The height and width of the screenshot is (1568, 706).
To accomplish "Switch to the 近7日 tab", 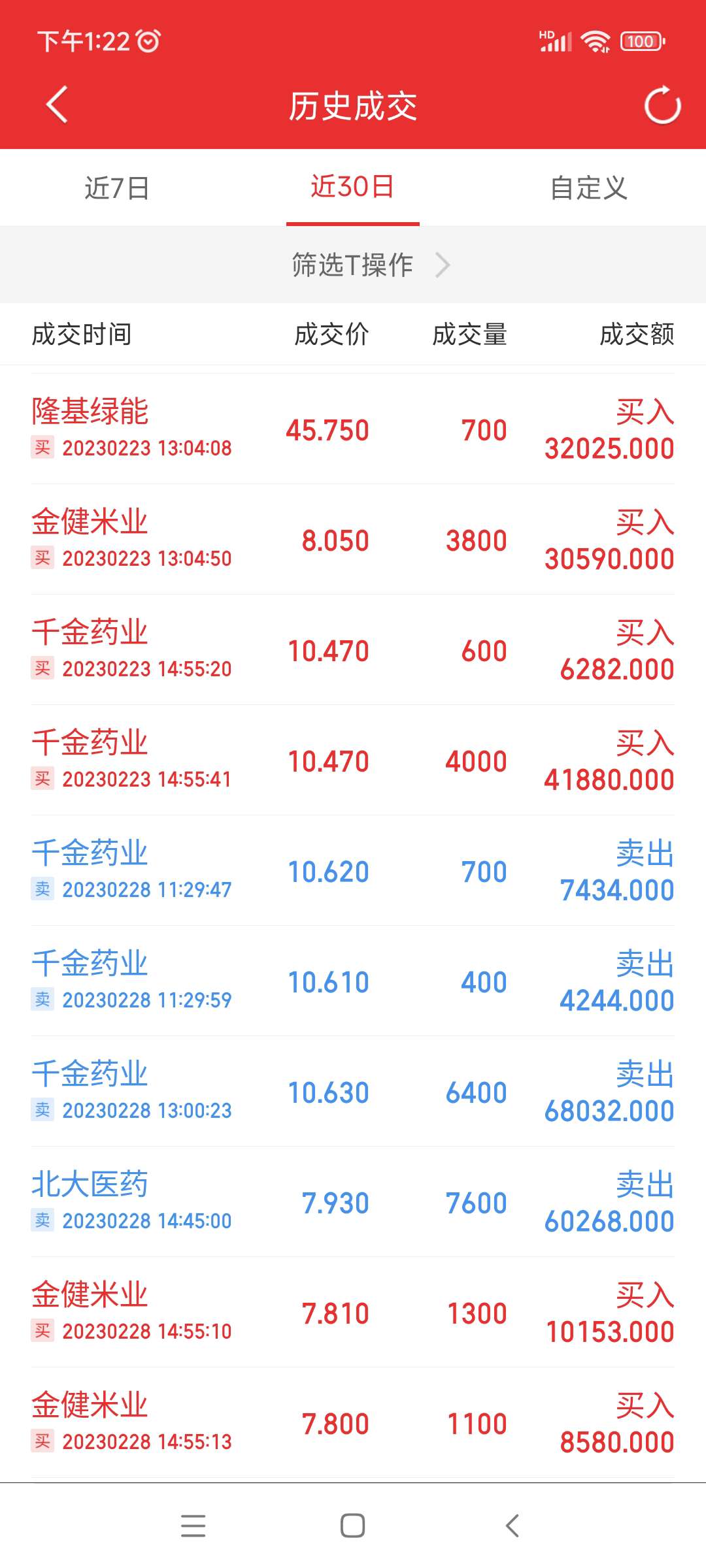I will pyautogui.click(x=117, y=188).
